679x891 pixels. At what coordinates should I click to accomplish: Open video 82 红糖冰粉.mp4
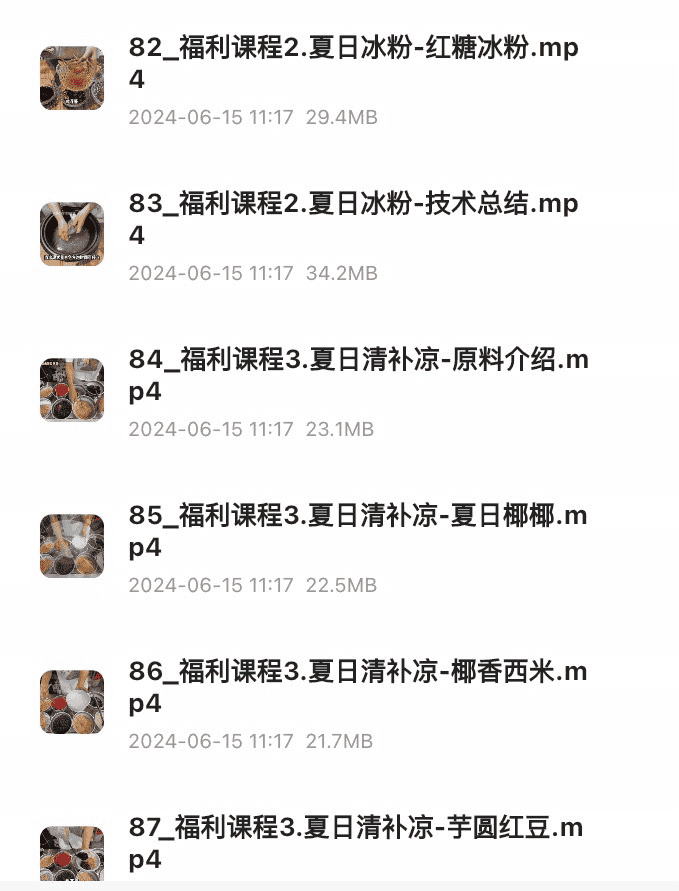(354, 63)
